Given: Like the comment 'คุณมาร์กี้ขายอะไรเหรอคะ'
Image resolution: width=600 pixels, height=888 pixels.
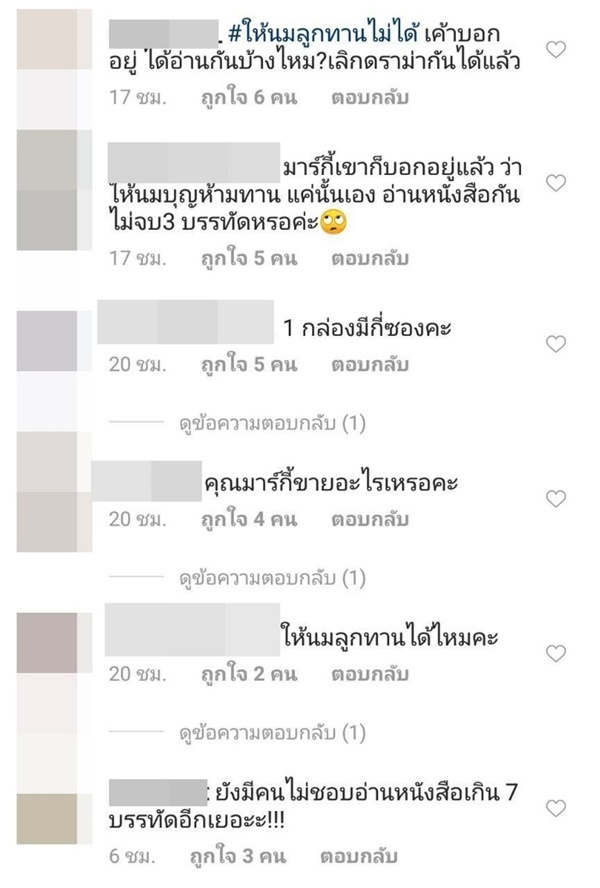Looking at the screenshot, I should (x=556, y=498).
